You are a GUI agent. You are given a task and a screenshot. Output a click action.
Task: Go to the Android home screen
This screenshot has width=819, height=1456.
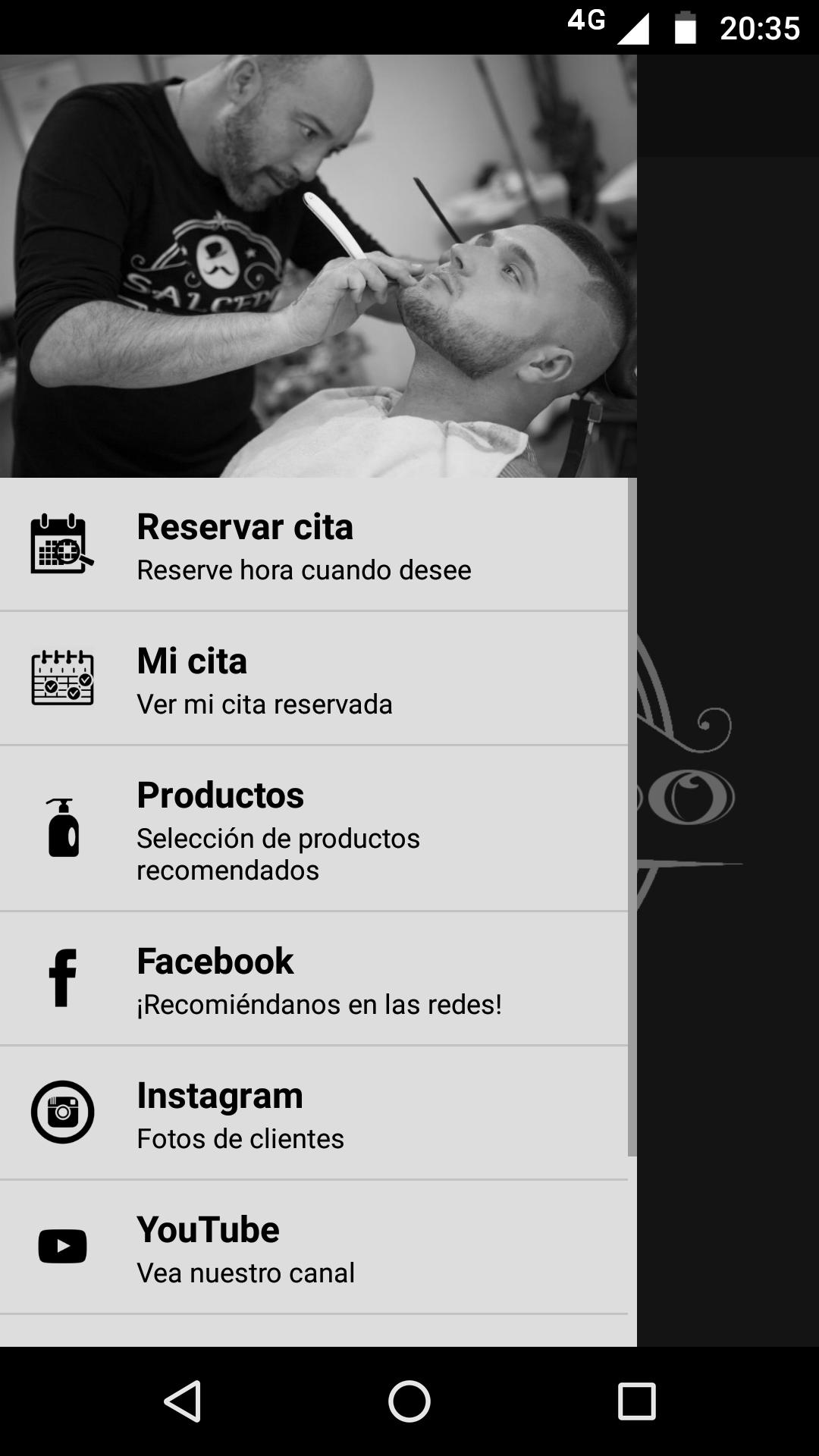coord(409,1401)
